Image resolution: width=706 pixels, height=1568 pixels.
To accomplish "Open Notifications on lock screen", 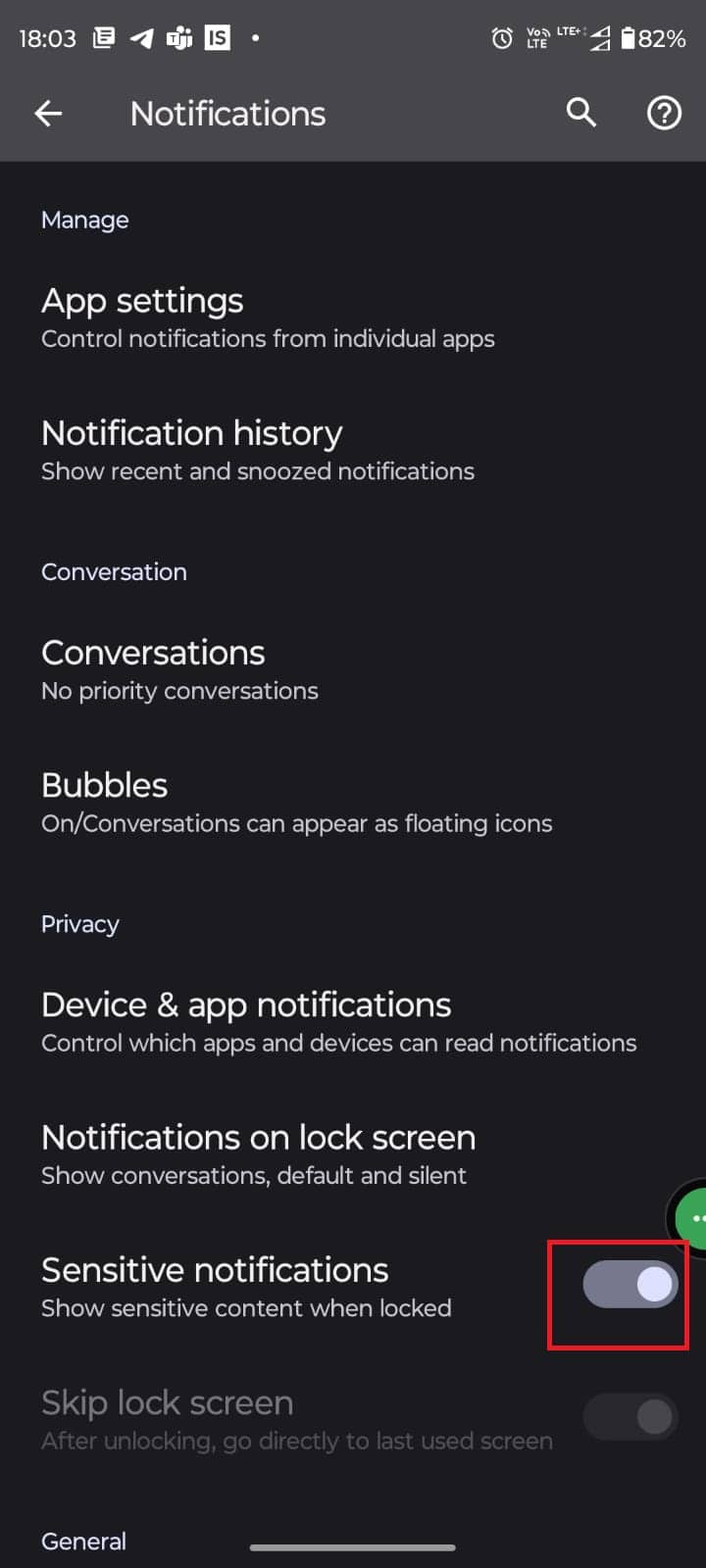I will (x=258, y=1153).
